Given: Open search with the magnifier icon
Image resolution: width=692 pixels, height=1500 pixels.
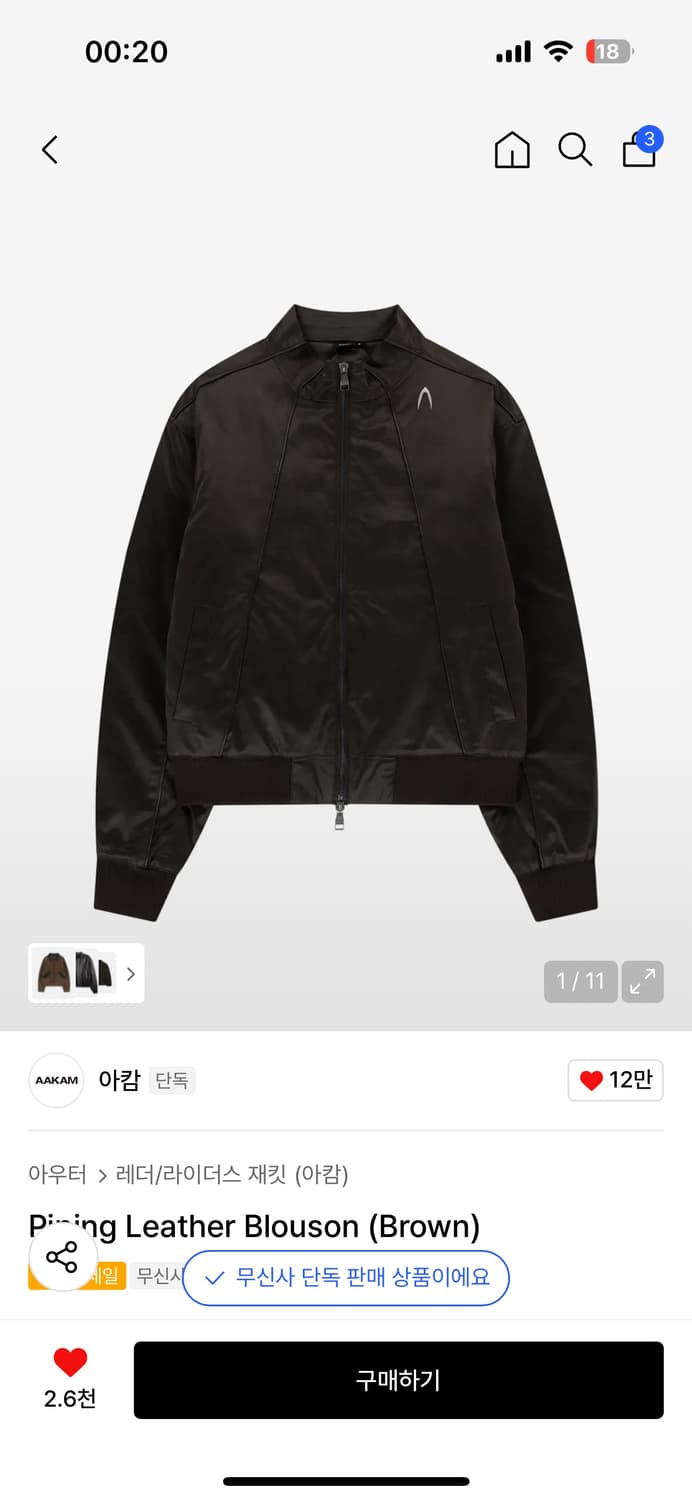Looking at the screenshot, I should coord(575,150).
